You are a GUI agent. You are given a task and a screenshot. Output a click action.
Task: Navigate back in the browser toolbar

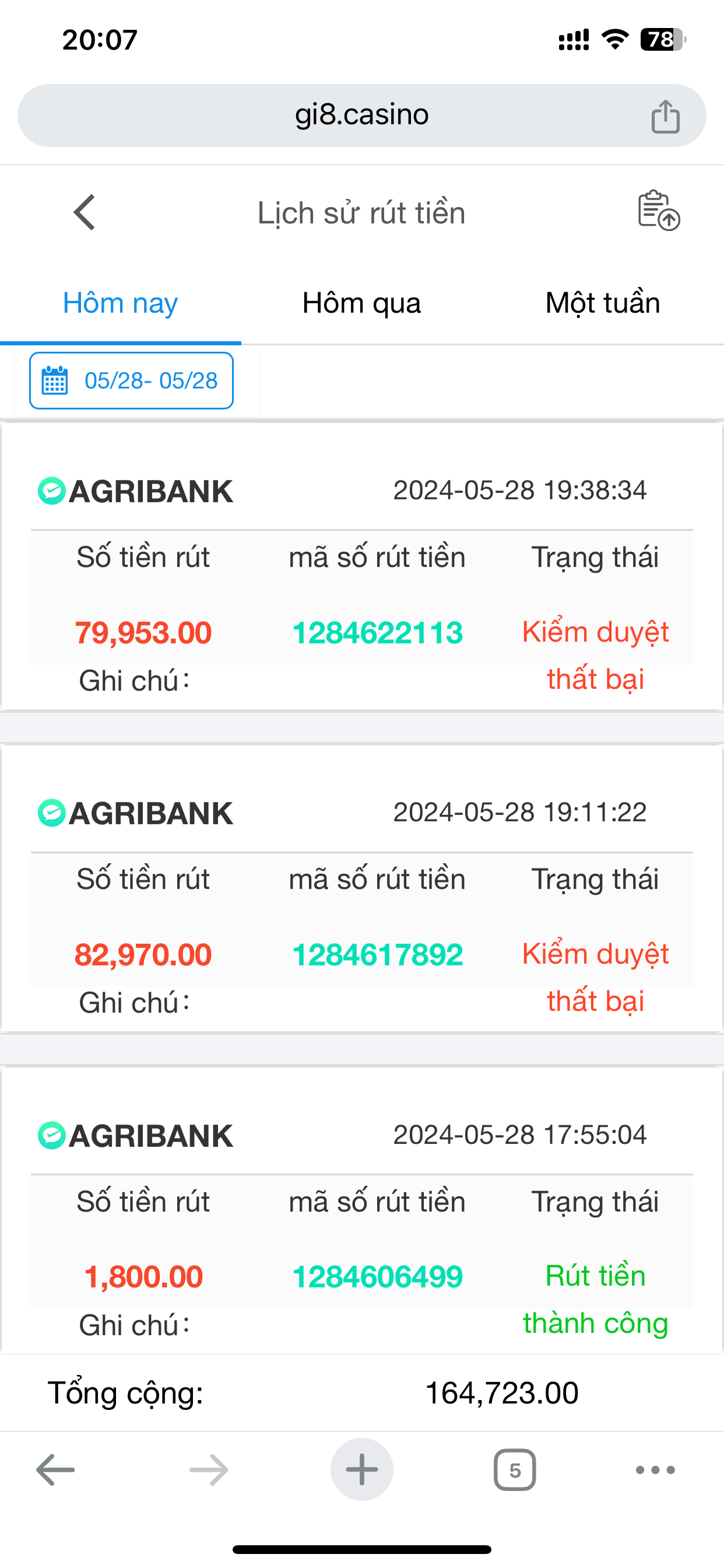(x=55, y=1469)
